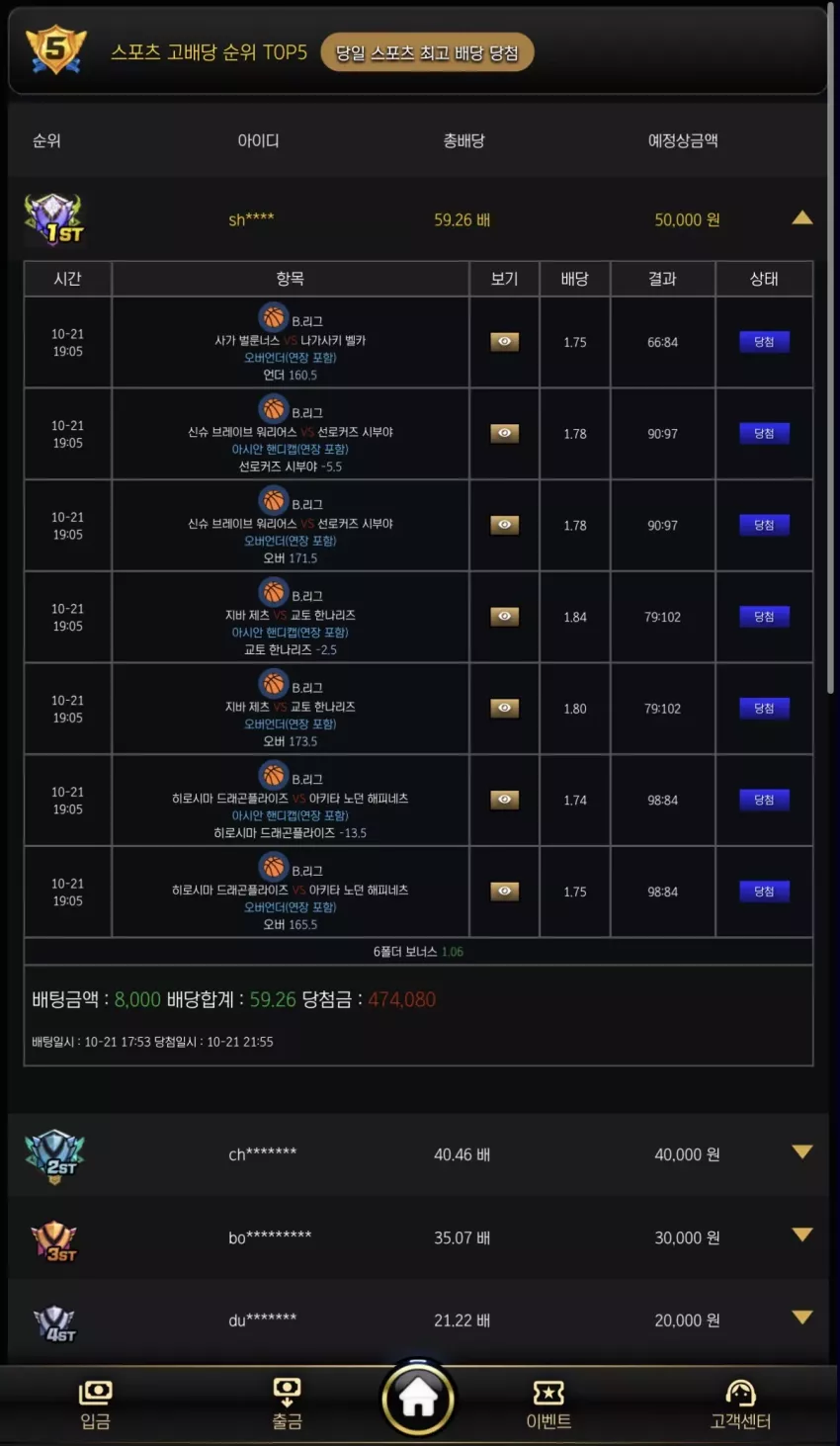The image size is (840, 1446).
Task: View details of the over 171.5 bet
Action: 504,525
